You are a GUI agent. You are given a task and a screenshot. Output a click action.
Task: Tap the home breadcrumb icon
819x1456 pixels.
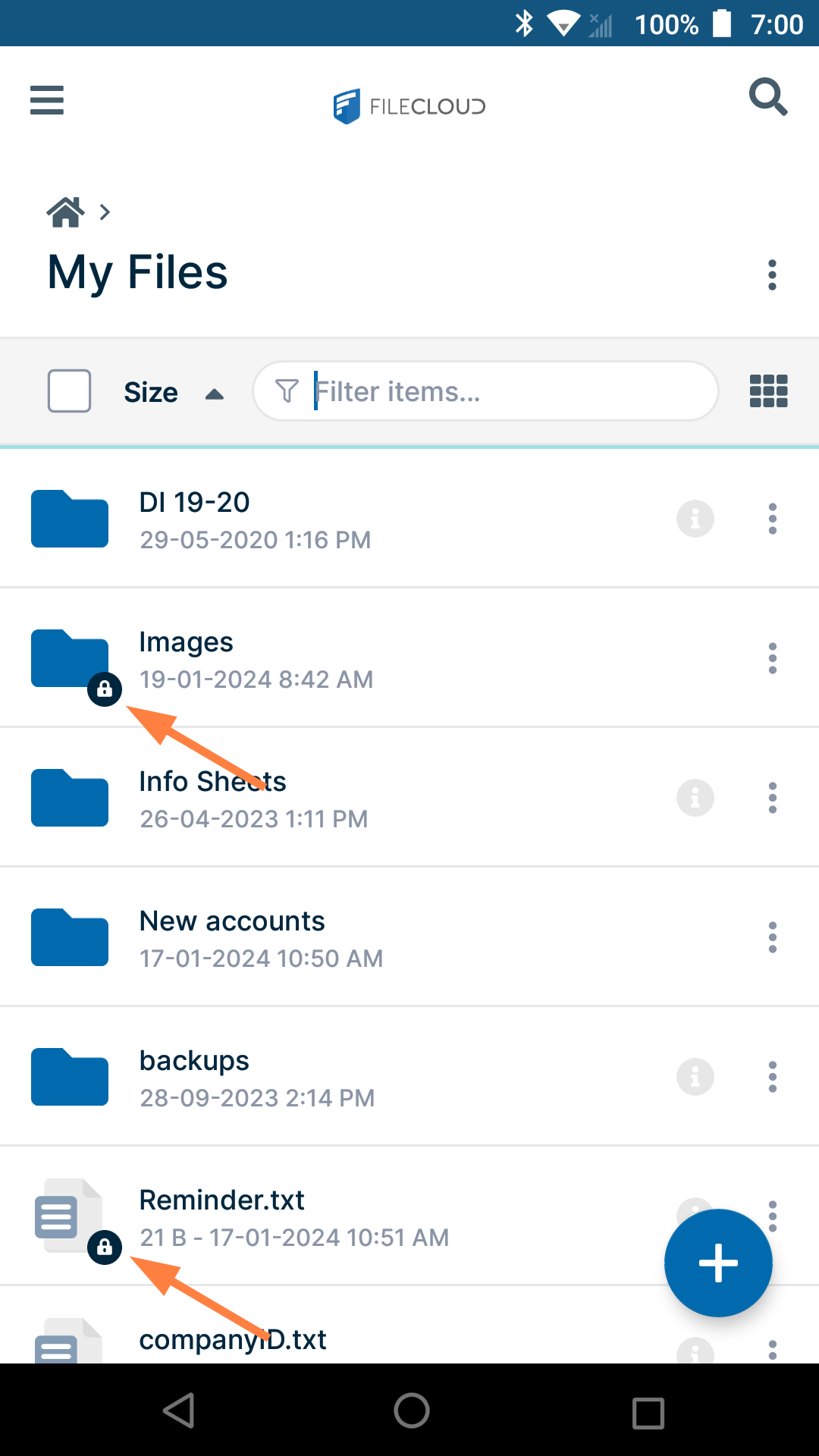pyautogui.click(x=66, y=212)
